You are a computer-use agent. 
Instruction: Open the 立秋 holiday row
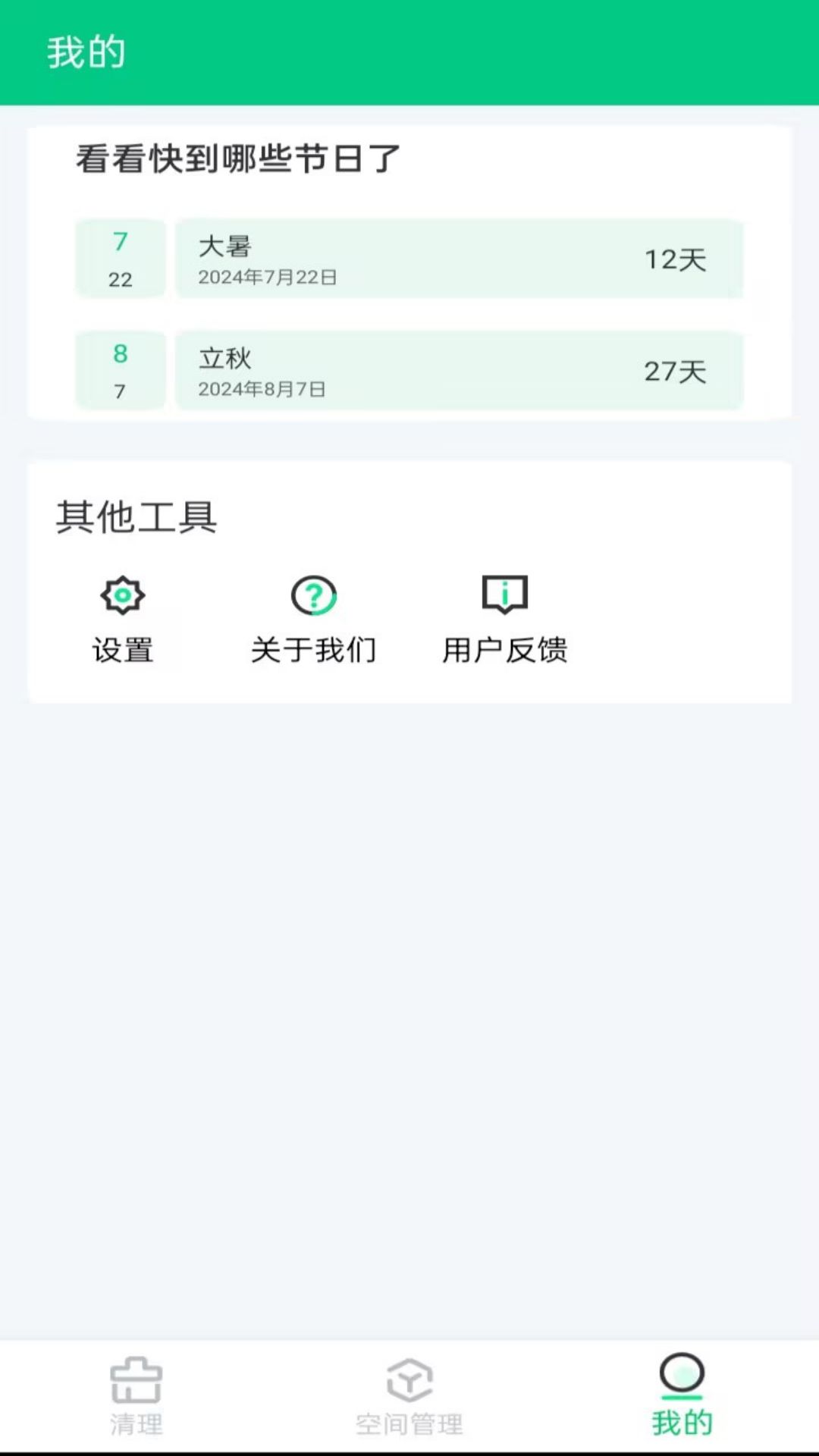click(x=458, y=371)
